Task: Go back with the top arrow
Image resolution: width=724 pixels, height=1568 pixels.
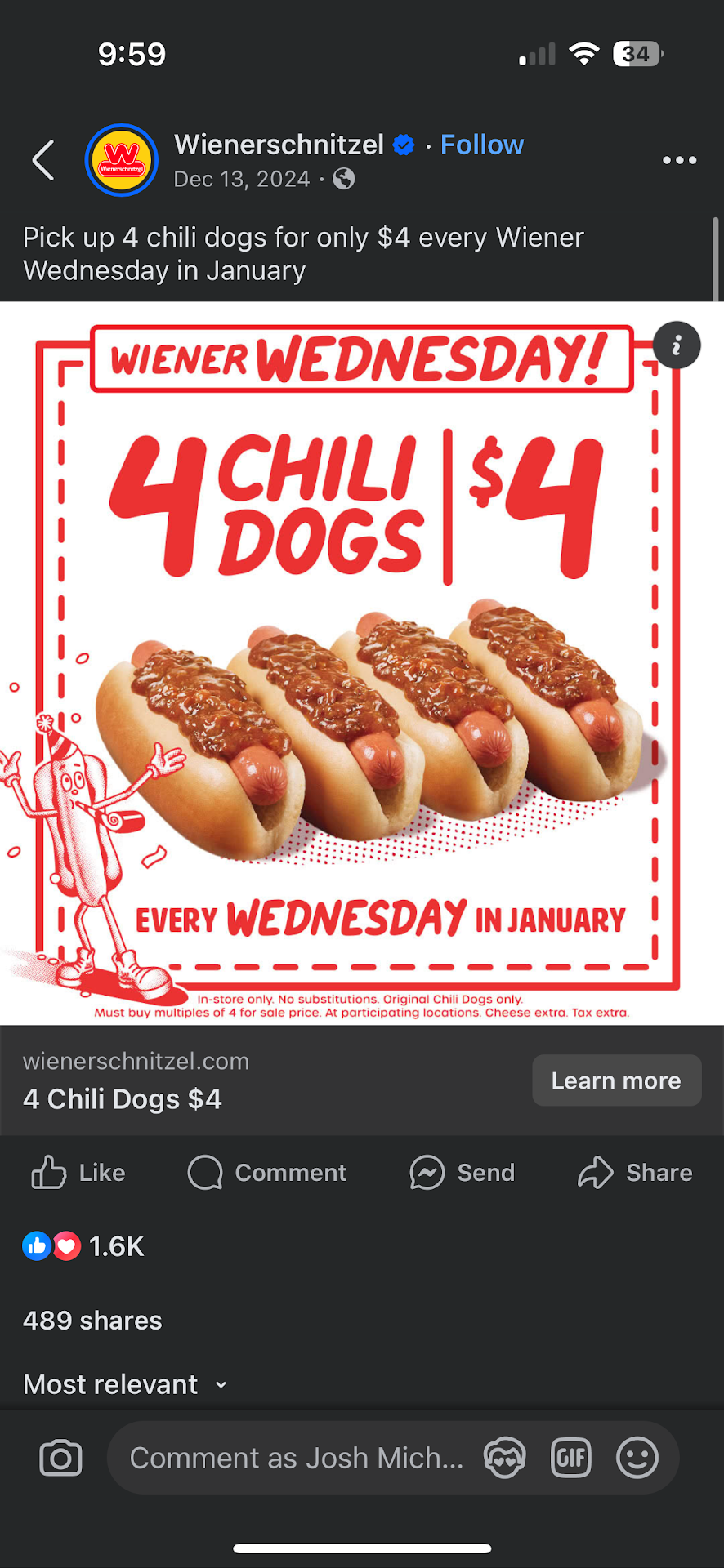Action: [x=43, y=160]
